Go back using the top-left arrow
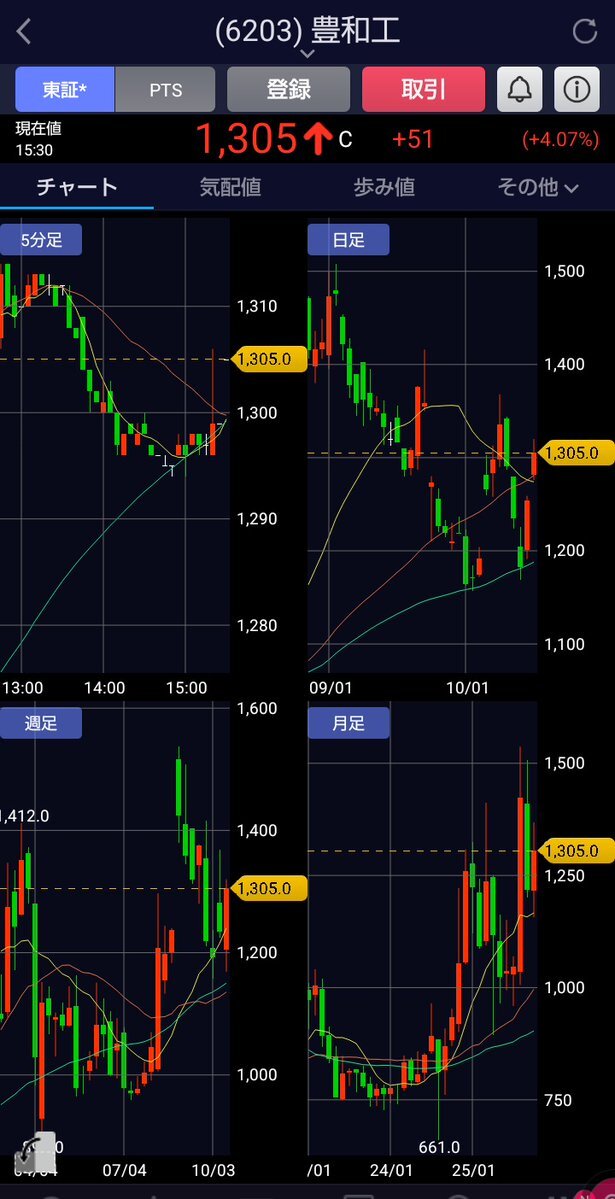Screen dimensions: 615x1199 point(24,32)
